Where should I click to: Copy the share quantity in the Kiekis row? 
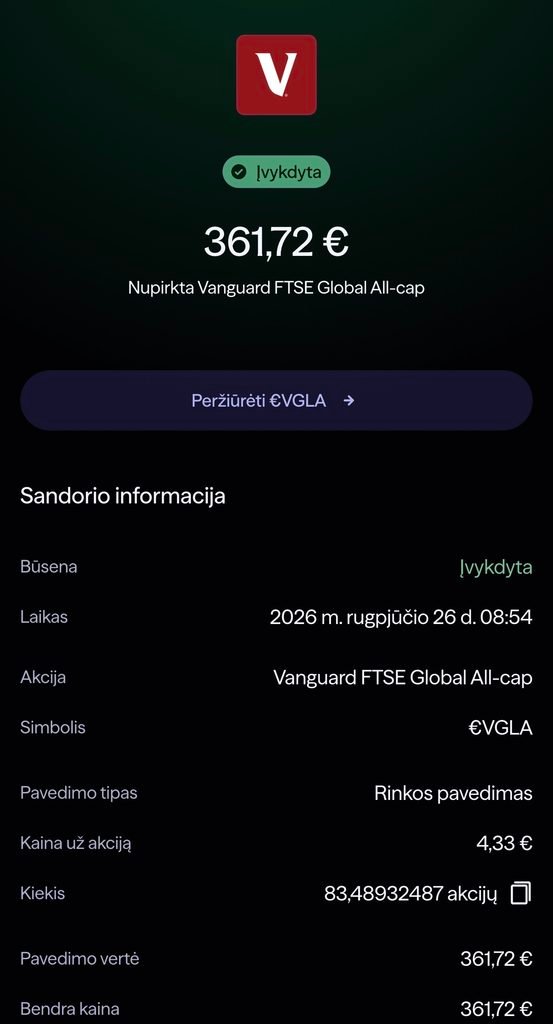(520, 893)
